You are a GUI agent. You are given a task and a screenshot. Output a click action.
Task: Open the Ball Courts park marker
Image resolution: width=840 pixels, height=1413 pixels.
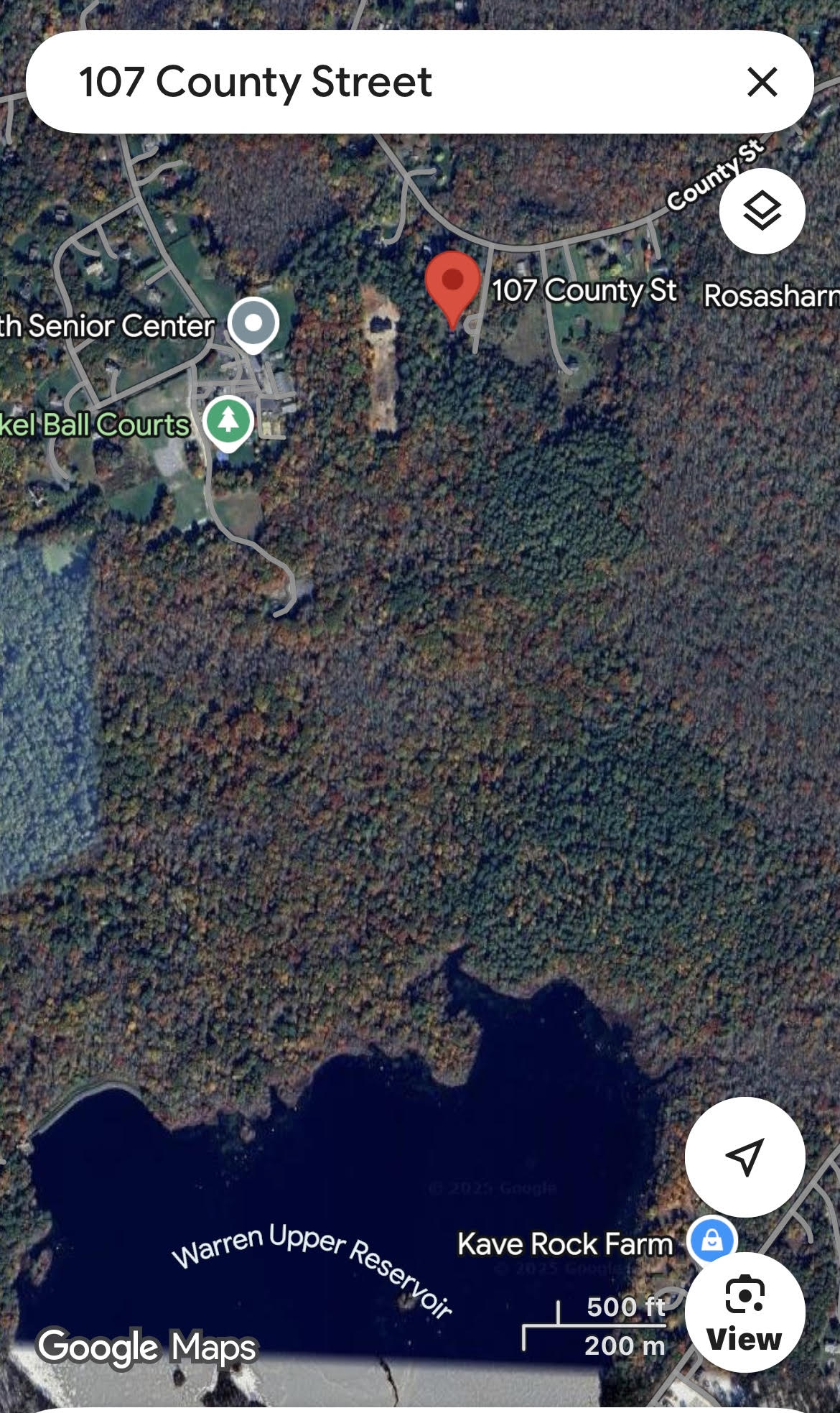(228, 422)
